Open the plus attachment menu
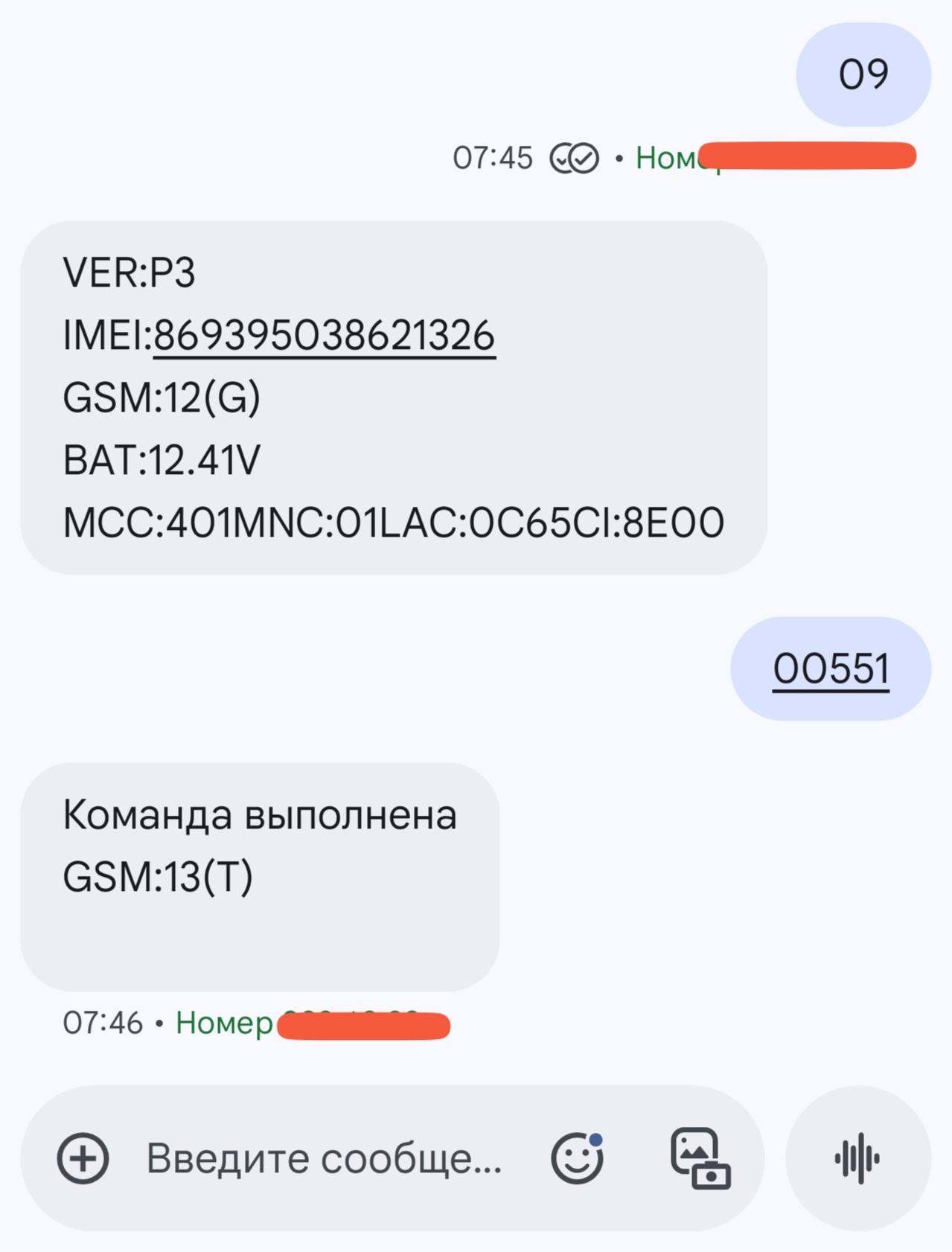Image resolution: width=952 pixels, height=1252 pixels. pos(83,1158)
